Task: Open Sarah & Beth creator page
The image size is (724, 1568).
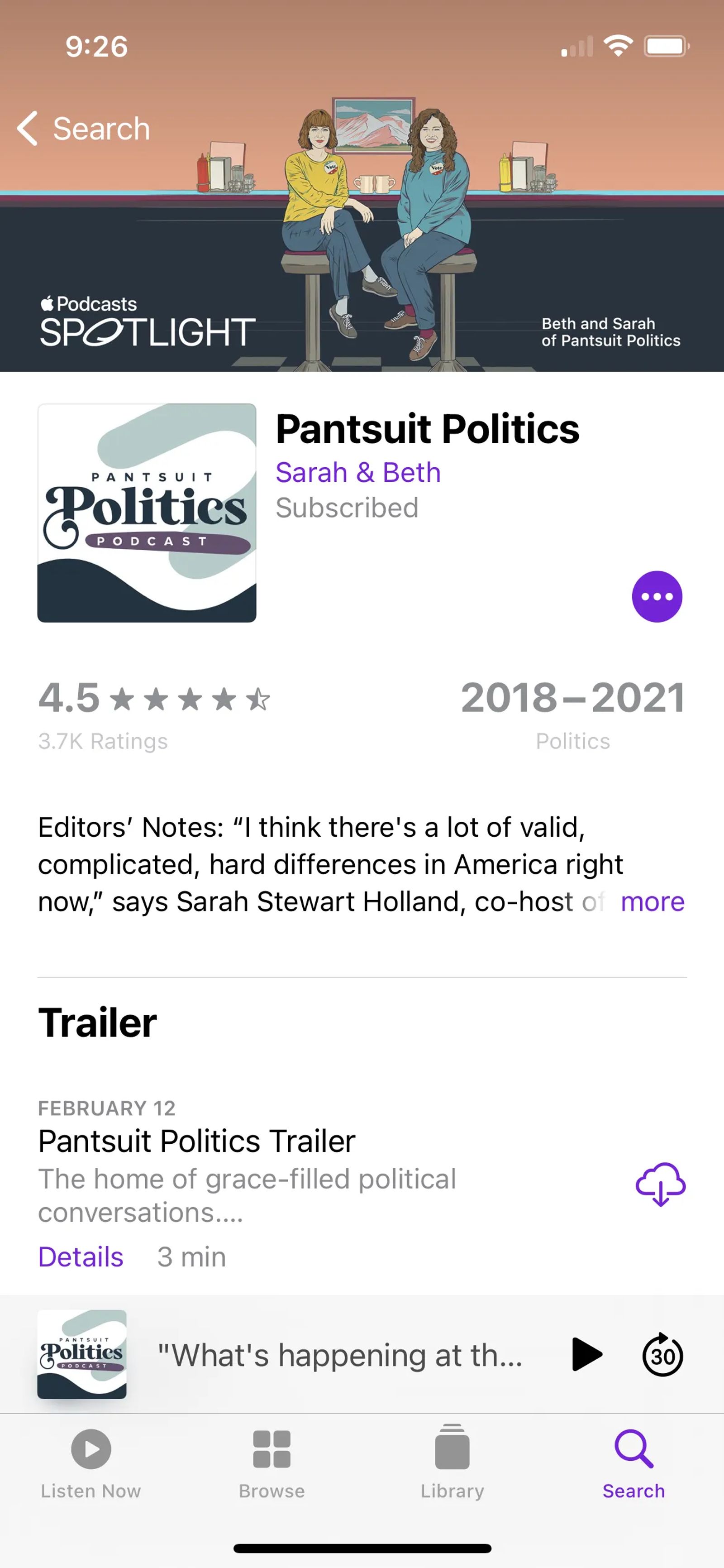Action: pos(358,473)
